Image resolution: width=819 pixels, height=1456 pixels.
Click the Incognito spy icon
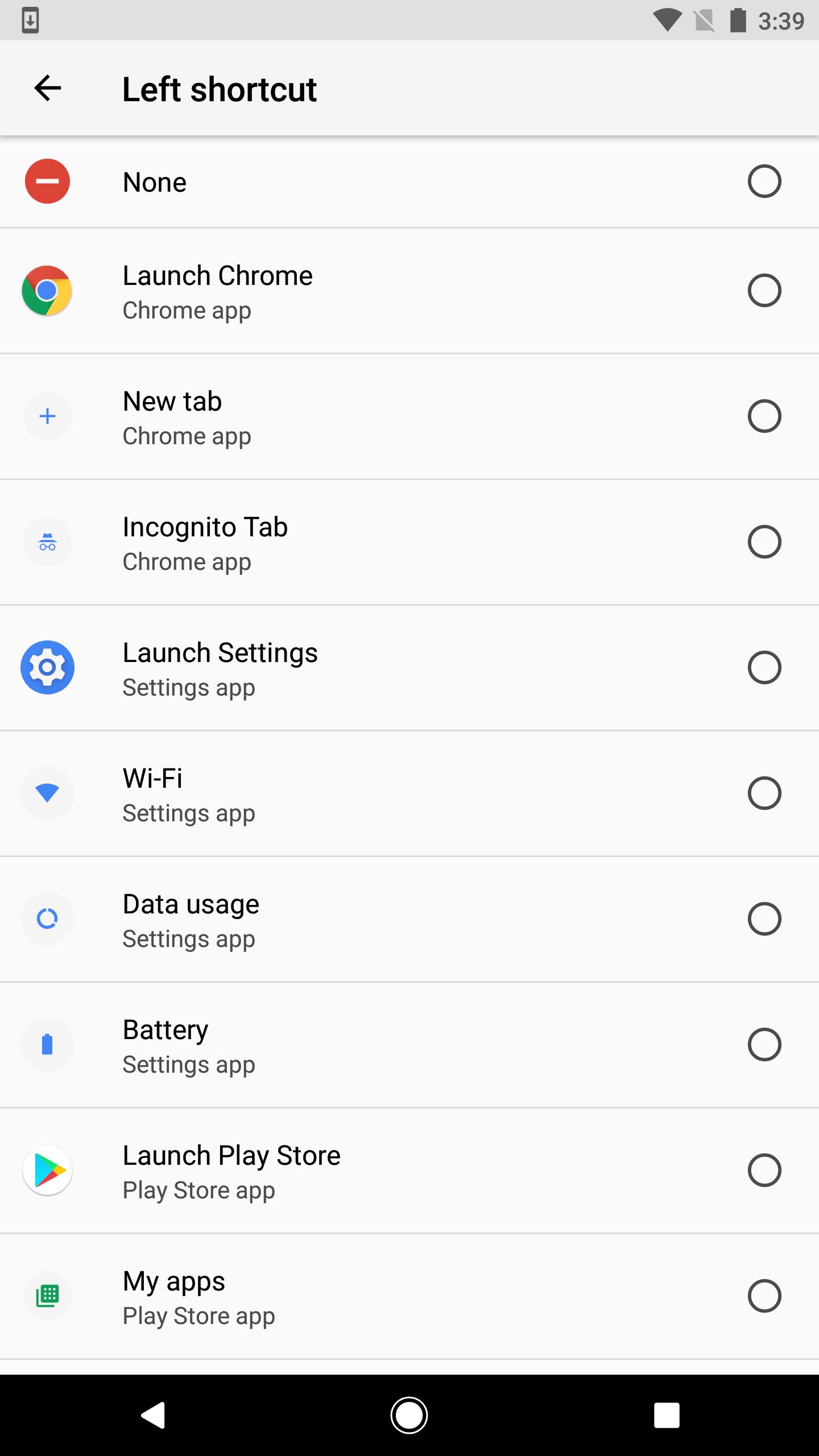[47, 542]
